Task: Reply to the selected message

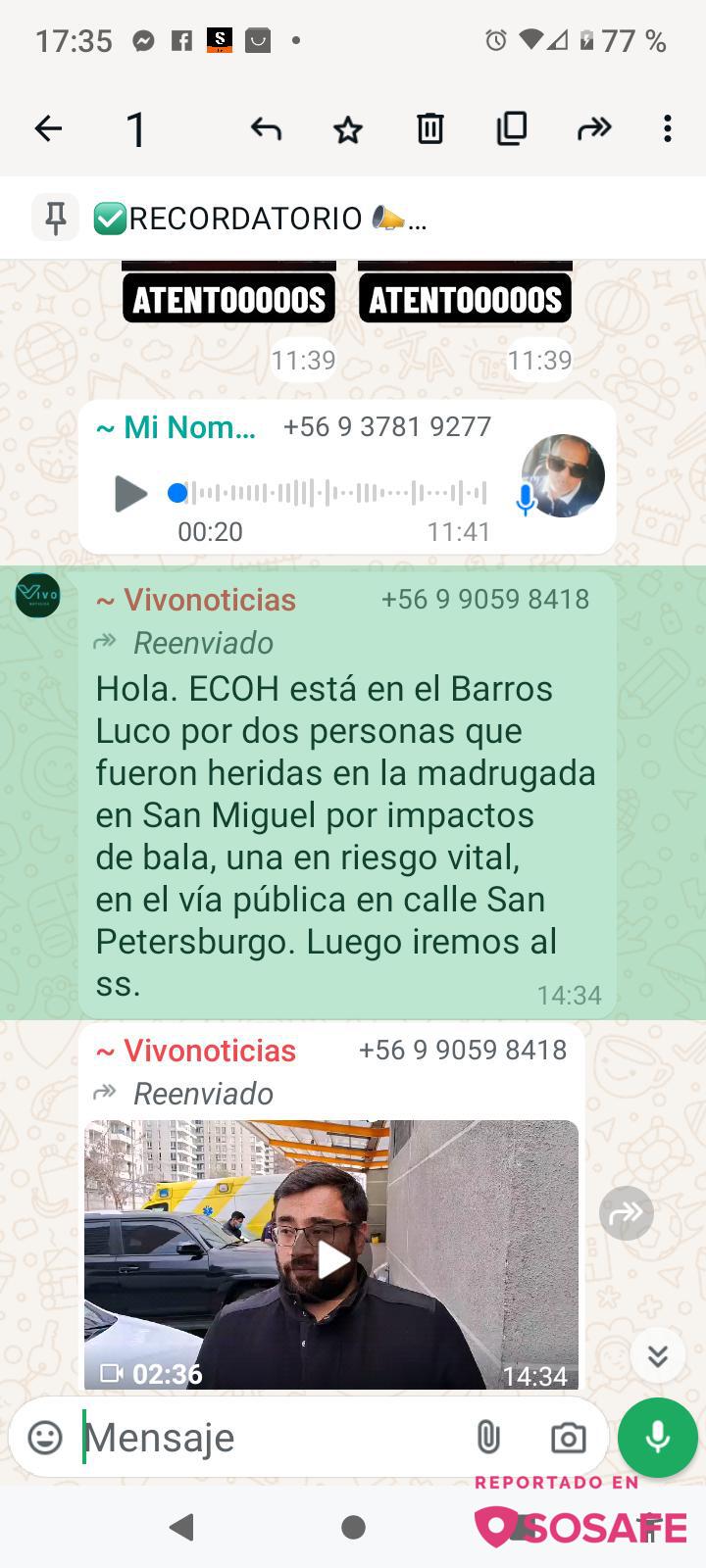Action: tap(266, 128)
